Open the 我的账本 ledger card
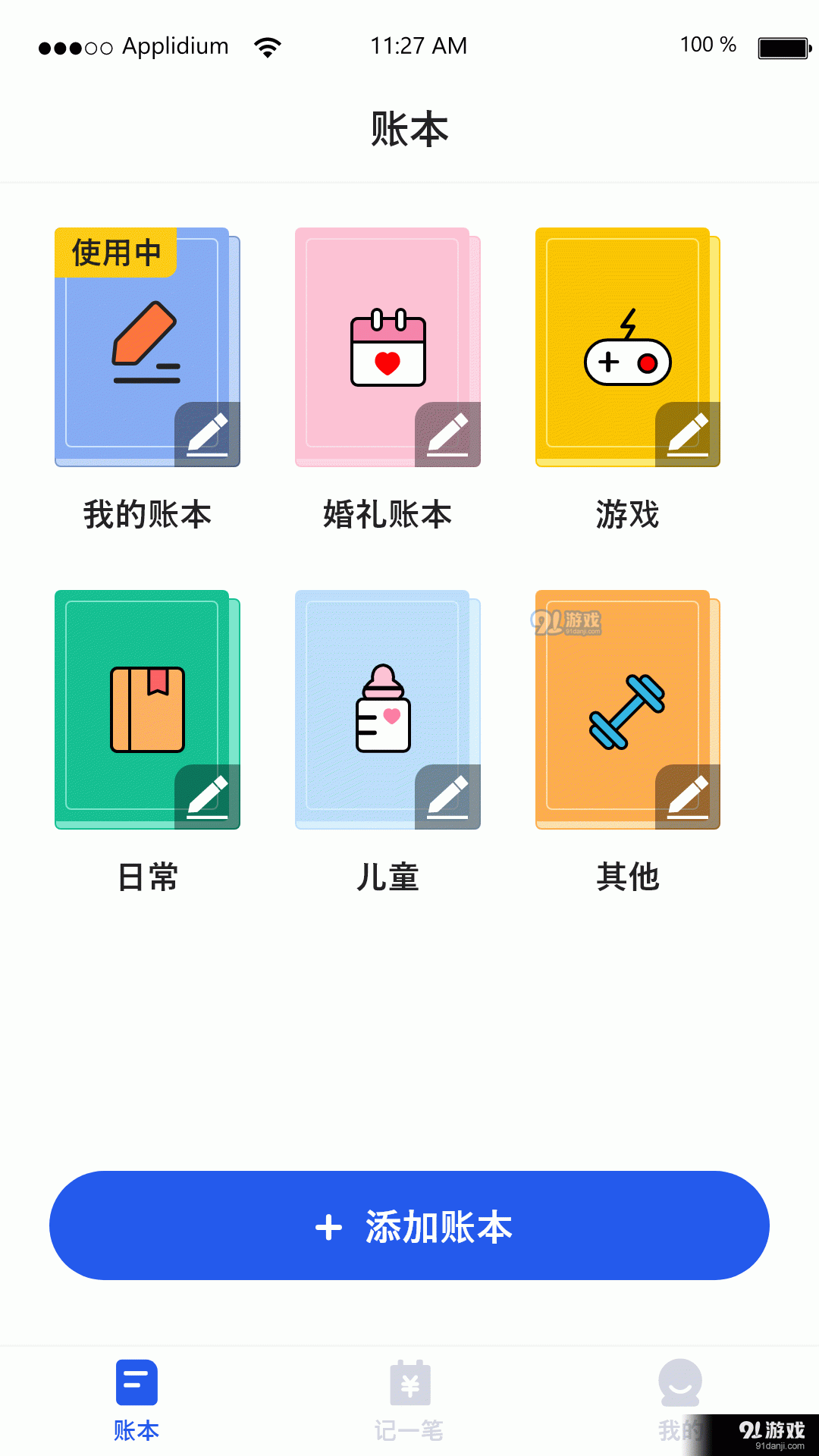The height and width of the screenshot is (1456, 819). pos(146,345)
